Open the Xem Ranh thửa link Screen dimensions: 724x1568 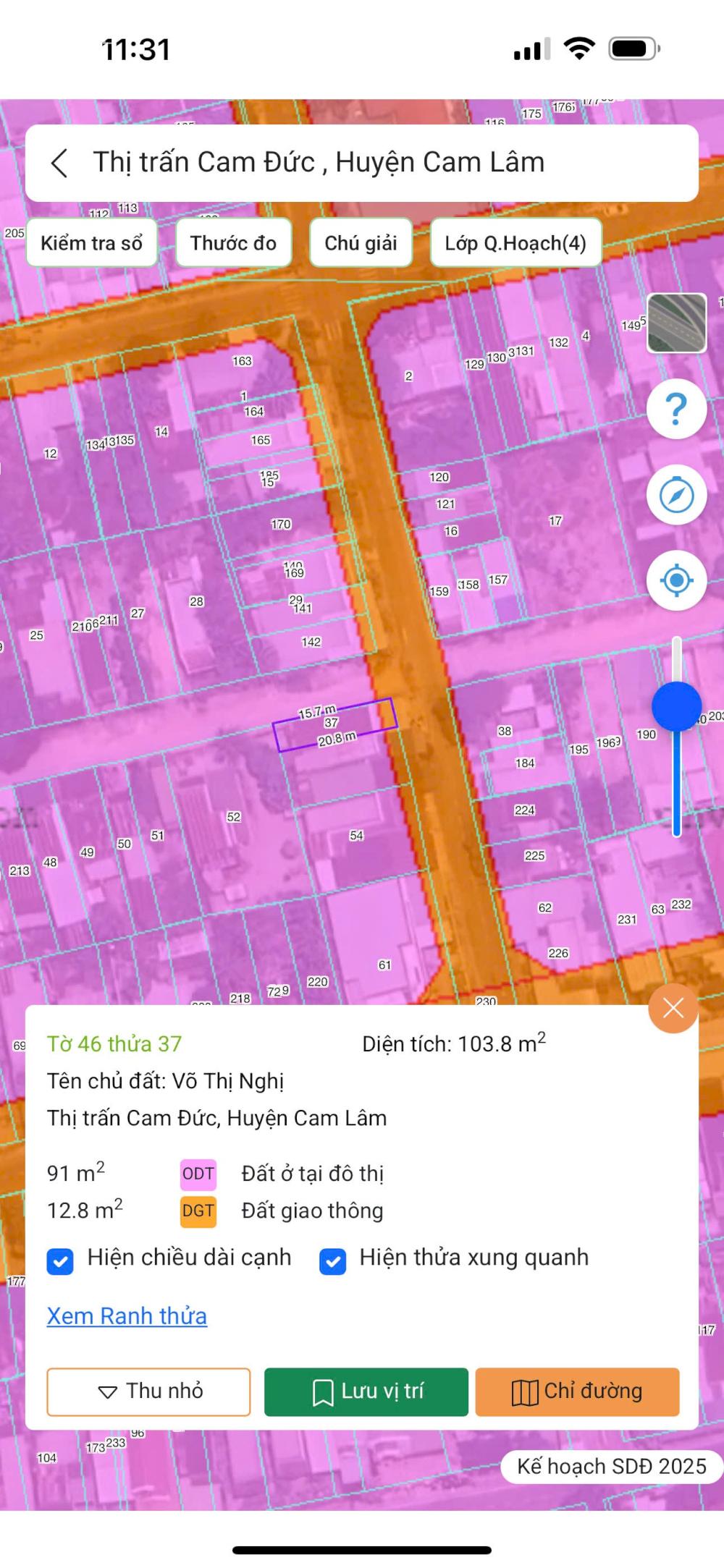127,1315
